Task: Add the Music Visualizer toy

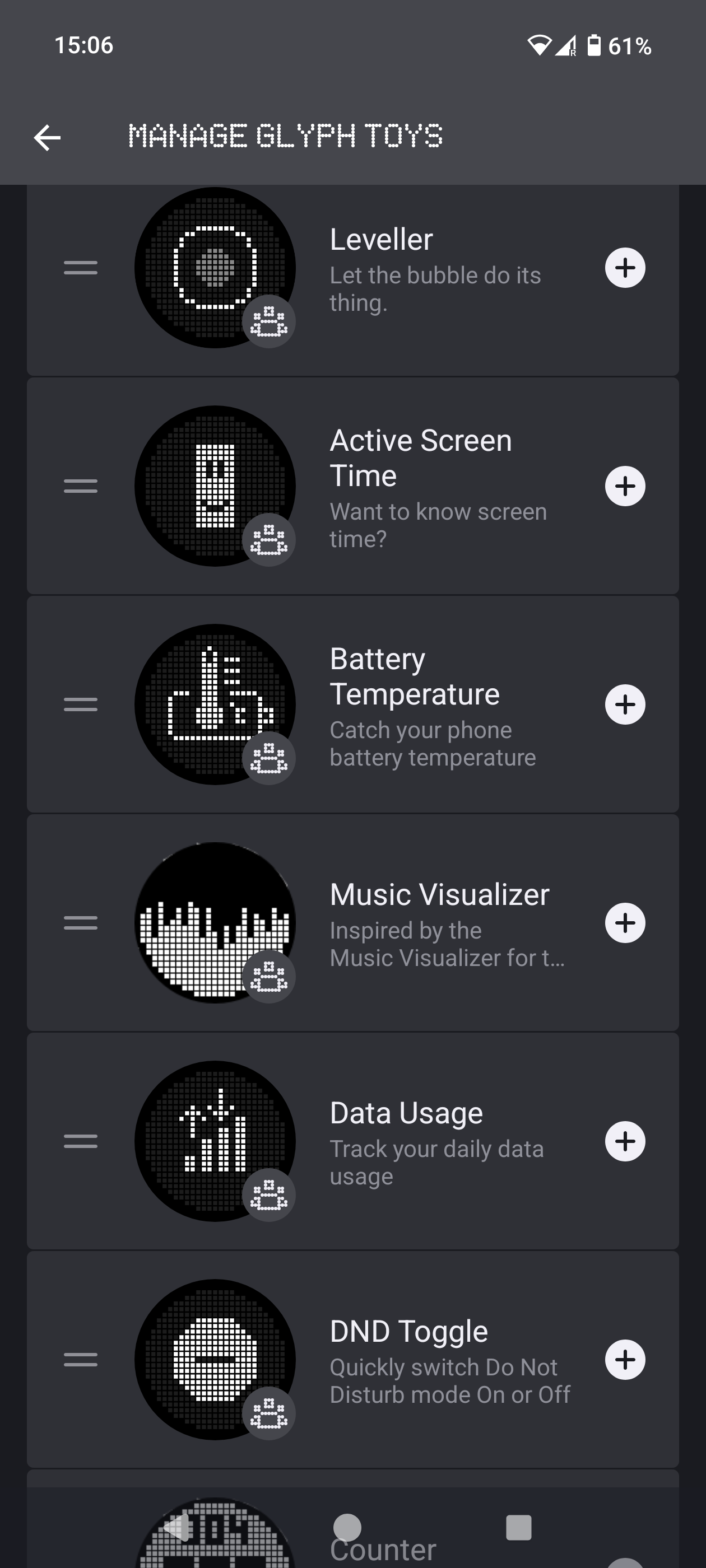Action: click(x=625, y=923)
